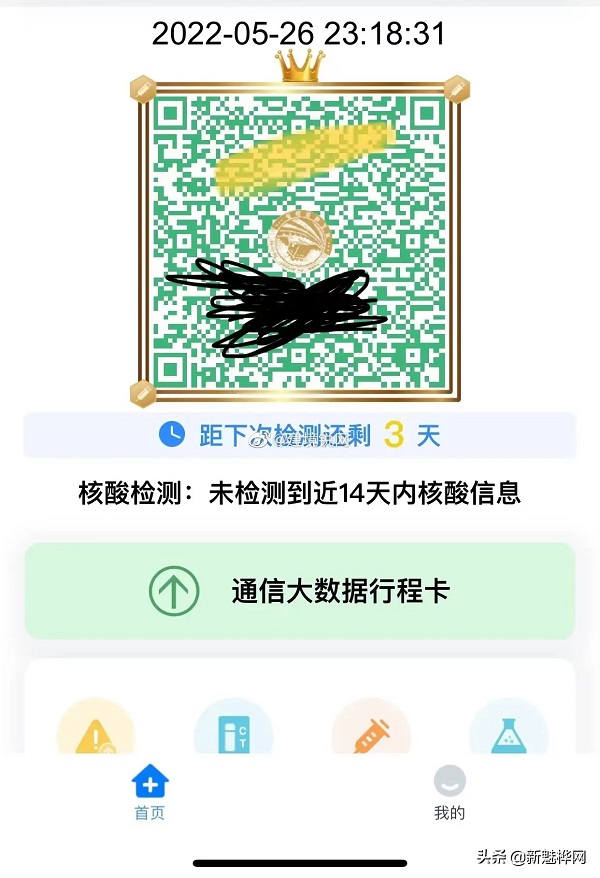
Task: Go to the 我的 tab
Action: (449, 792)
